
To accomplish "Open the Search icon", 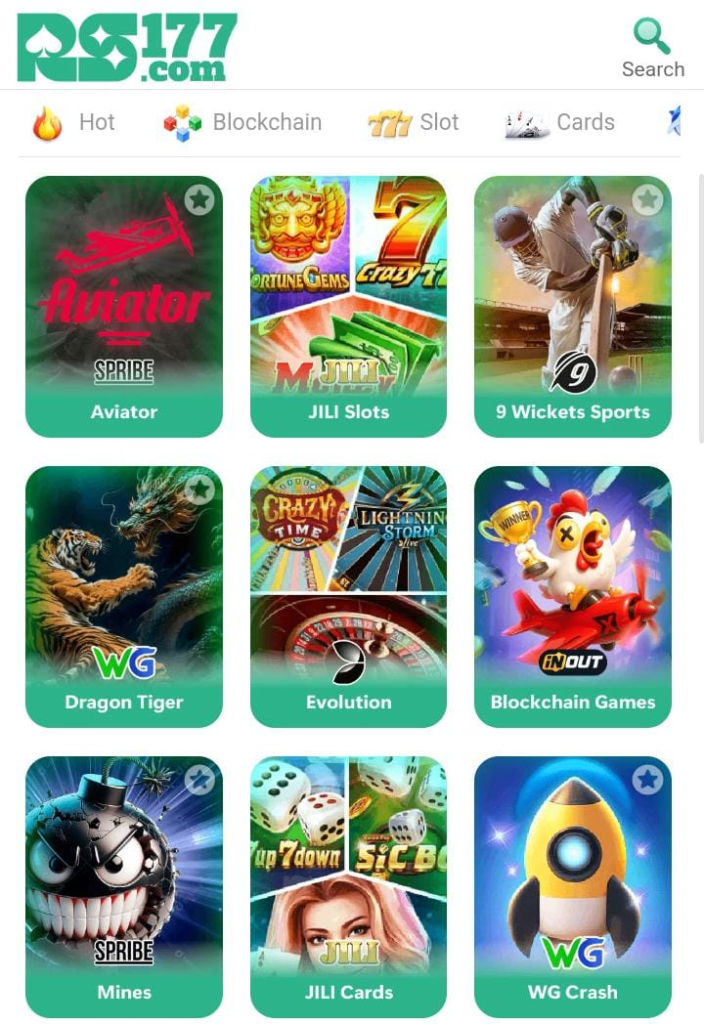I will coord(652,47).
